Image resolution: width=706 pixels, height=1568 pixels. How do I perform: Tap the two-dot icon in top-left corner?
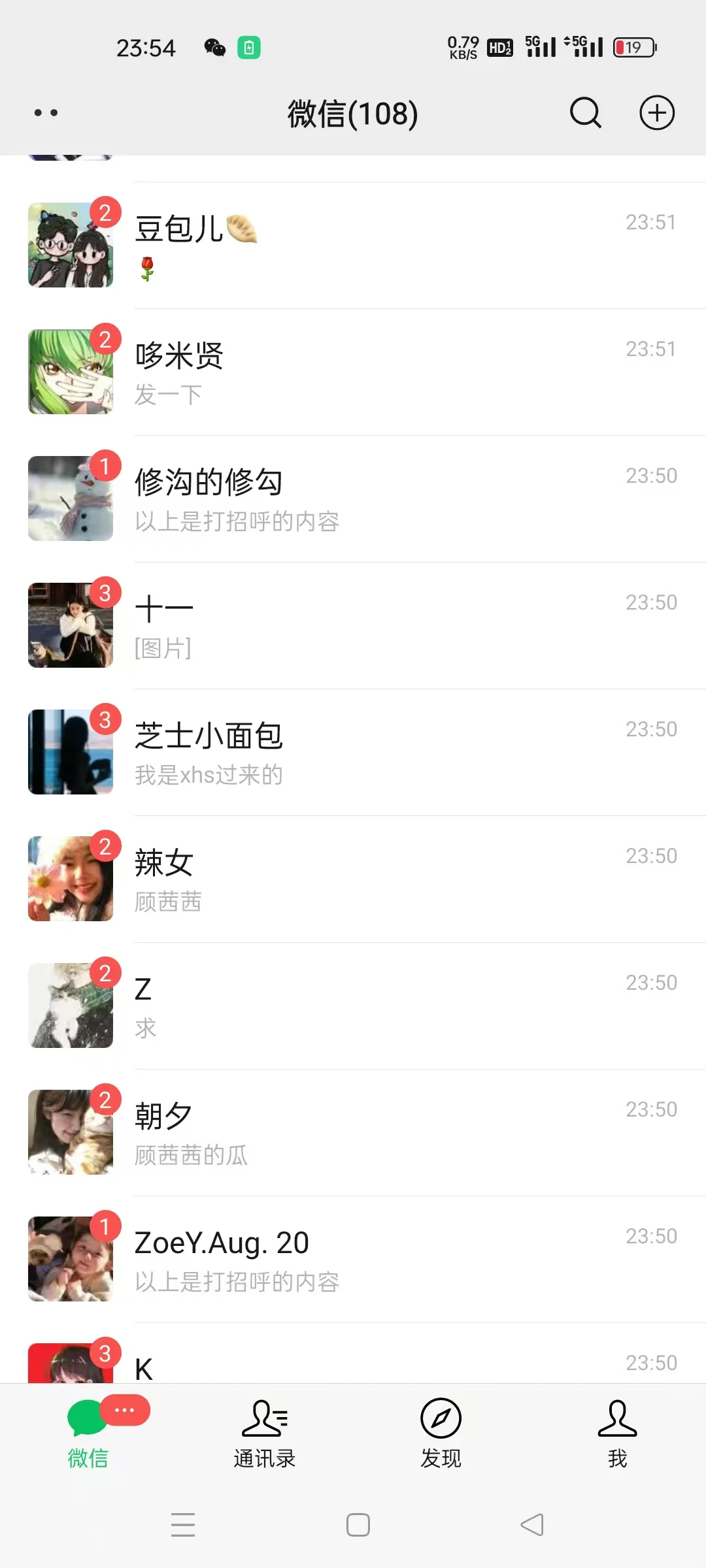[x=46, y=113]
